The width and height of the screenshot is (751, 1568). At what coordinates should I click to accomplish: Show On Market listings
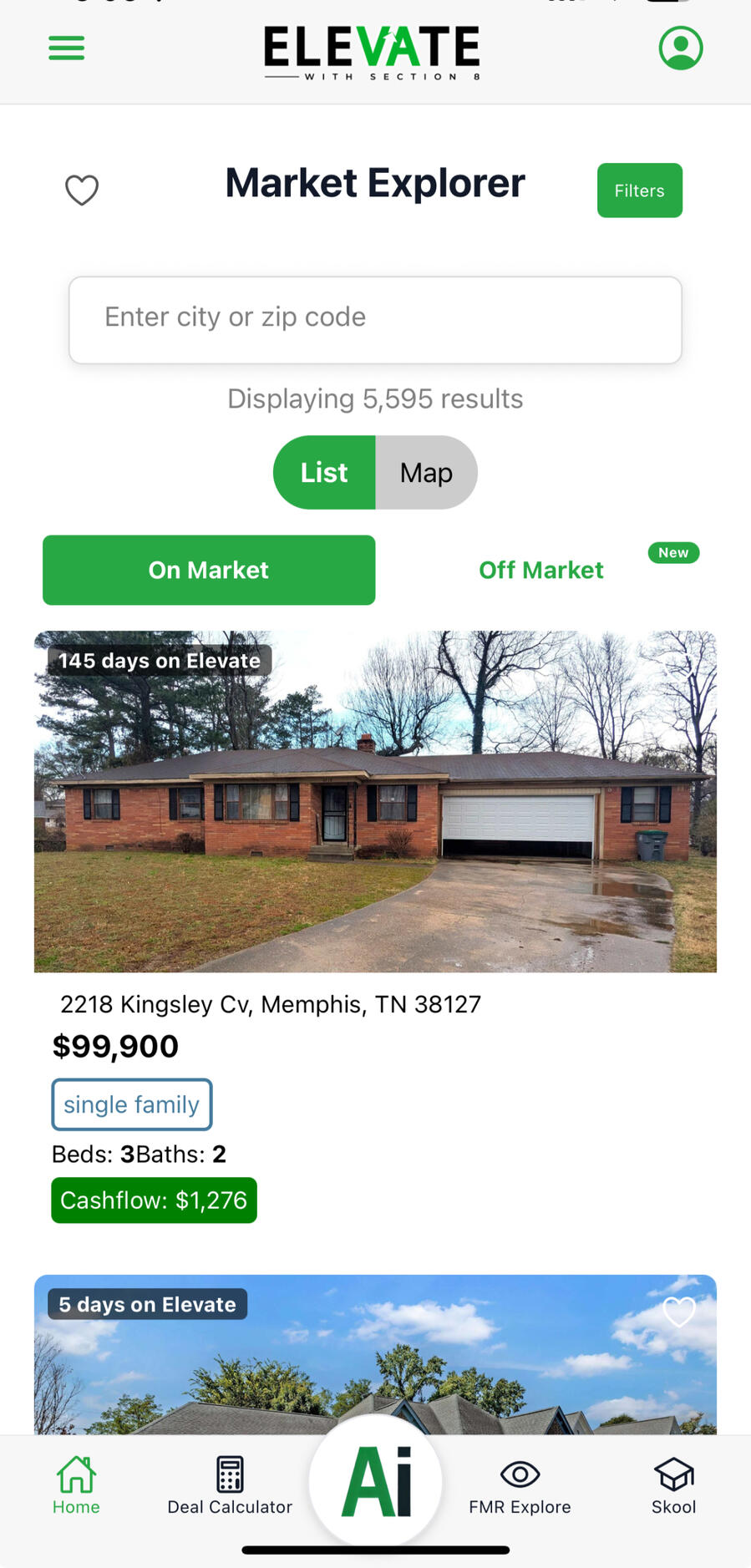[x=209, y=570]
